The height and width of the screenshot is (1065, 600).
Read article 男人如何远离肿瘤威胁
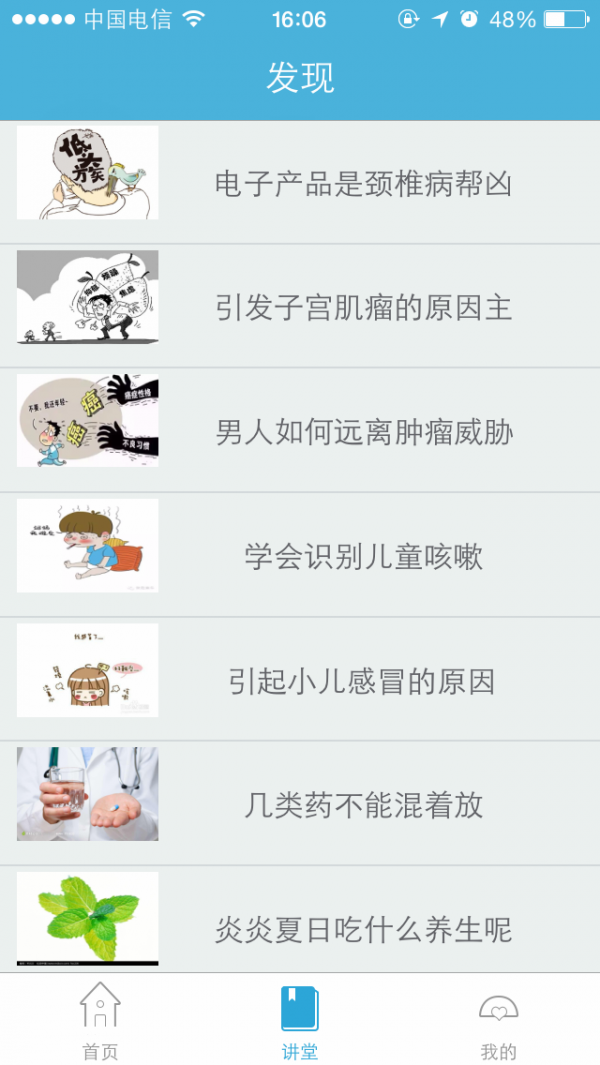coord(363,432)
